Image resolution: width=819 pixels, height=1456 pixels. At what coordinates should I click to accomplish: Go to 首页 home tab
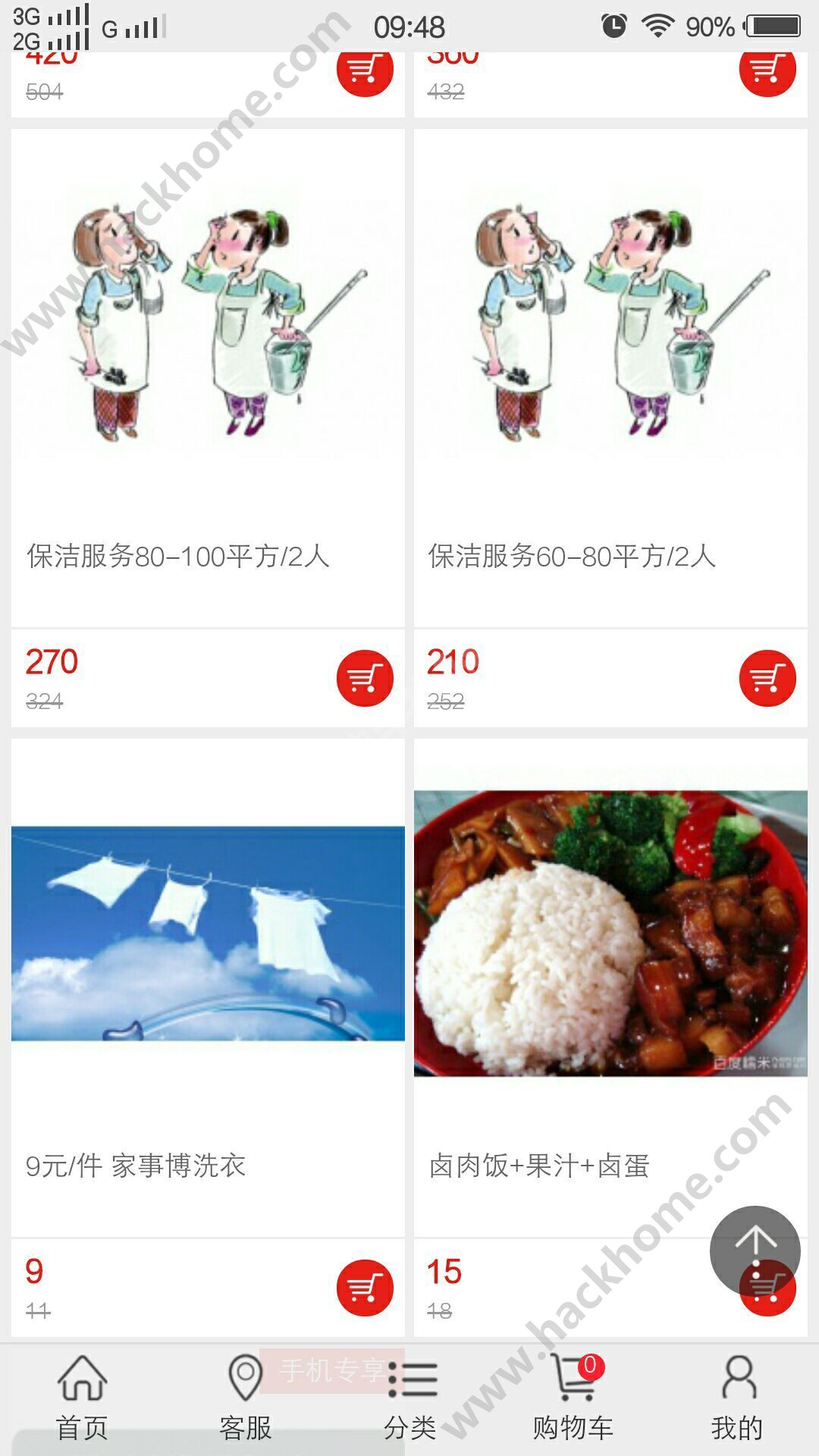[82, 1399]
